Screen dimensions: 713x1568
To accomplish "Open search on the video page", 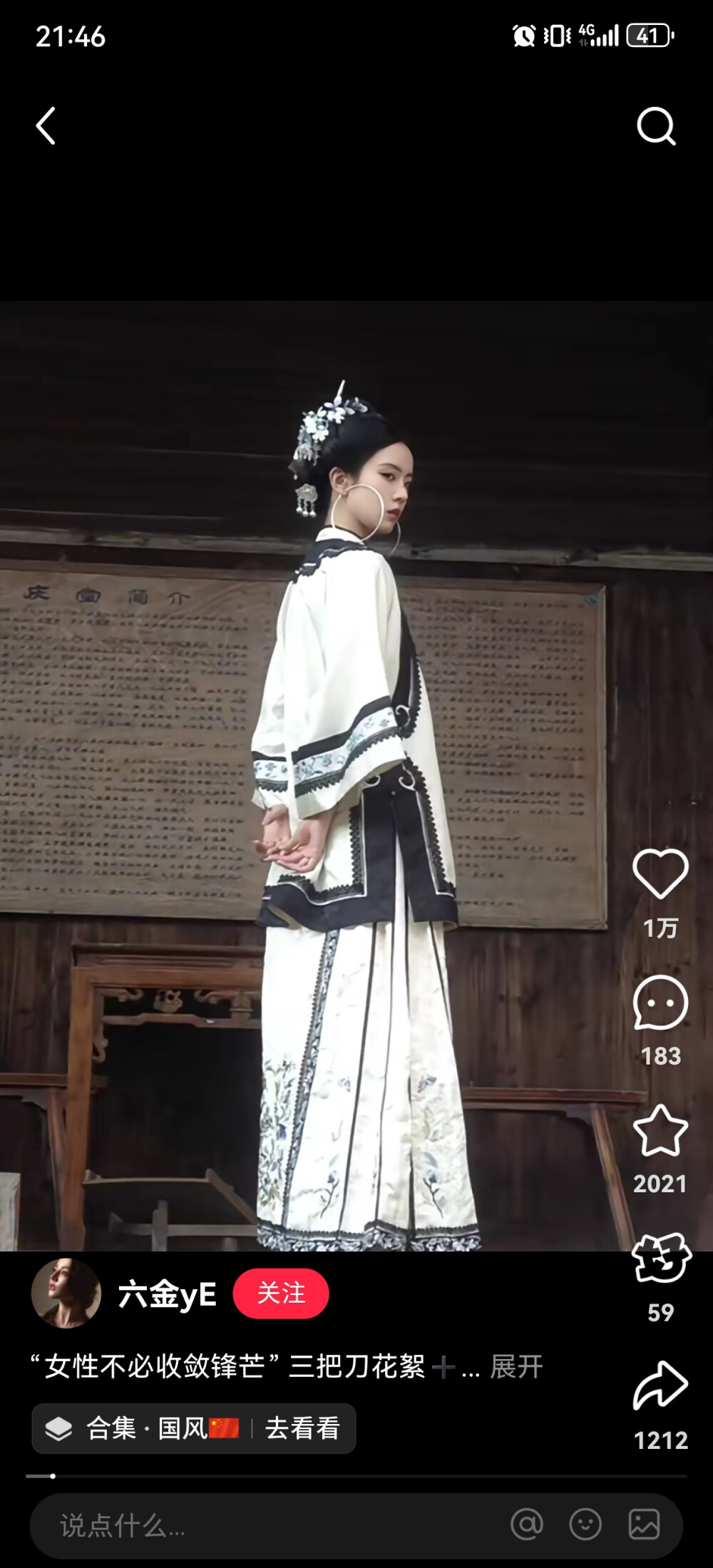I will 655,125.
